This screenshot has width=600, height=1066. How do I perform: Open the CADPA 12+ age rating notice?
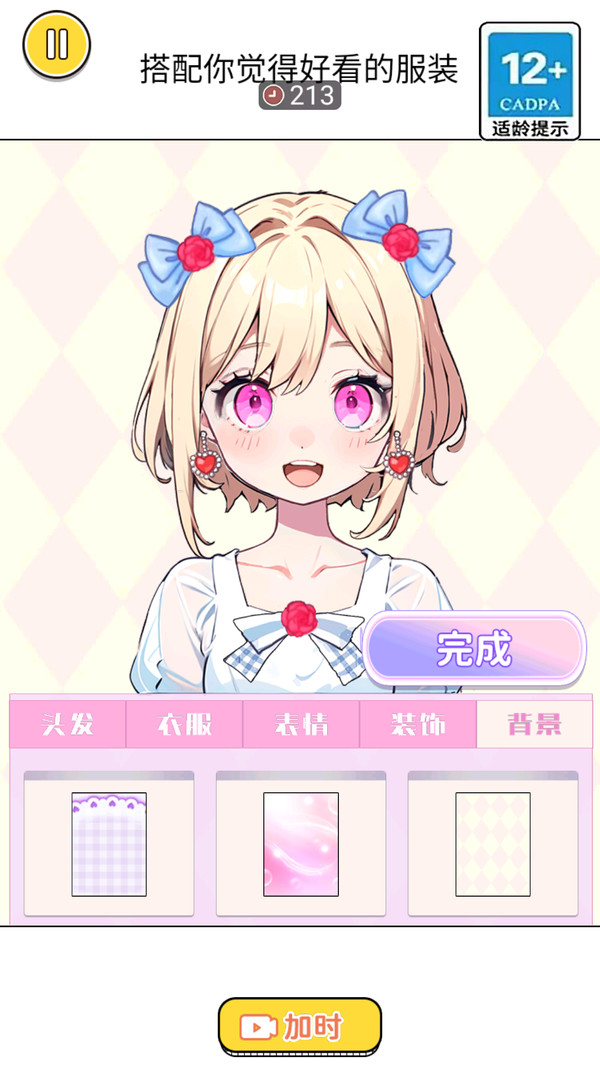[x=530, y=81]
